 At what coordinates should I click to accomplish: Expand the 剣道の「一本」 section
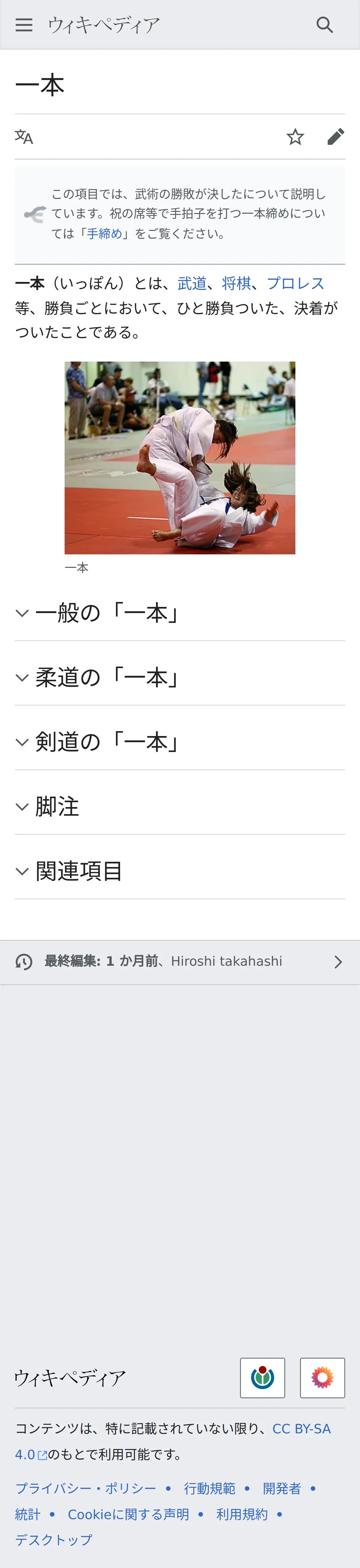[x=180, y=742]
